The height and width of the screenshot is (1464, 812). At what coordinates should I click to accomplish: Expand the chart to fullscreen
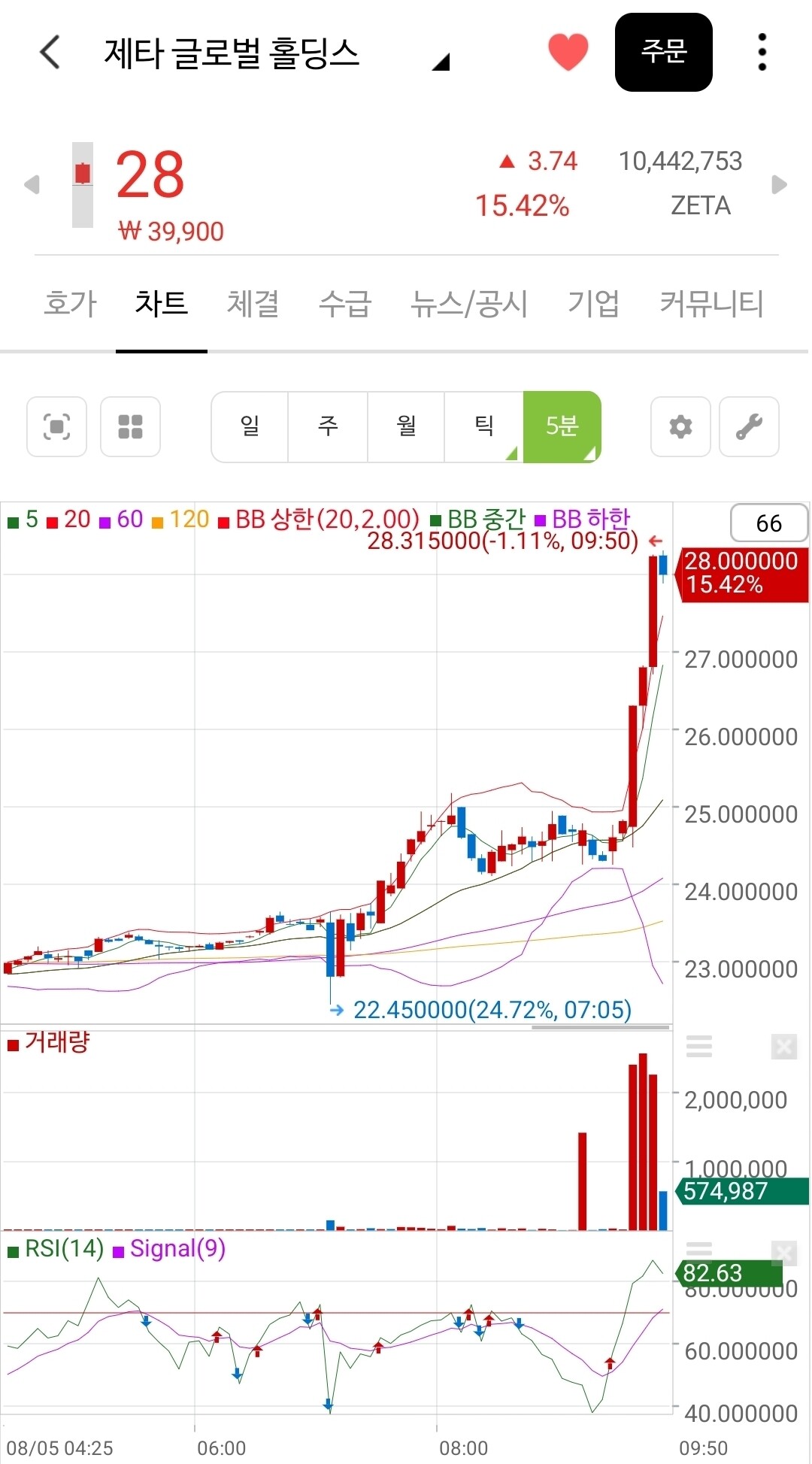click(57, 426)
